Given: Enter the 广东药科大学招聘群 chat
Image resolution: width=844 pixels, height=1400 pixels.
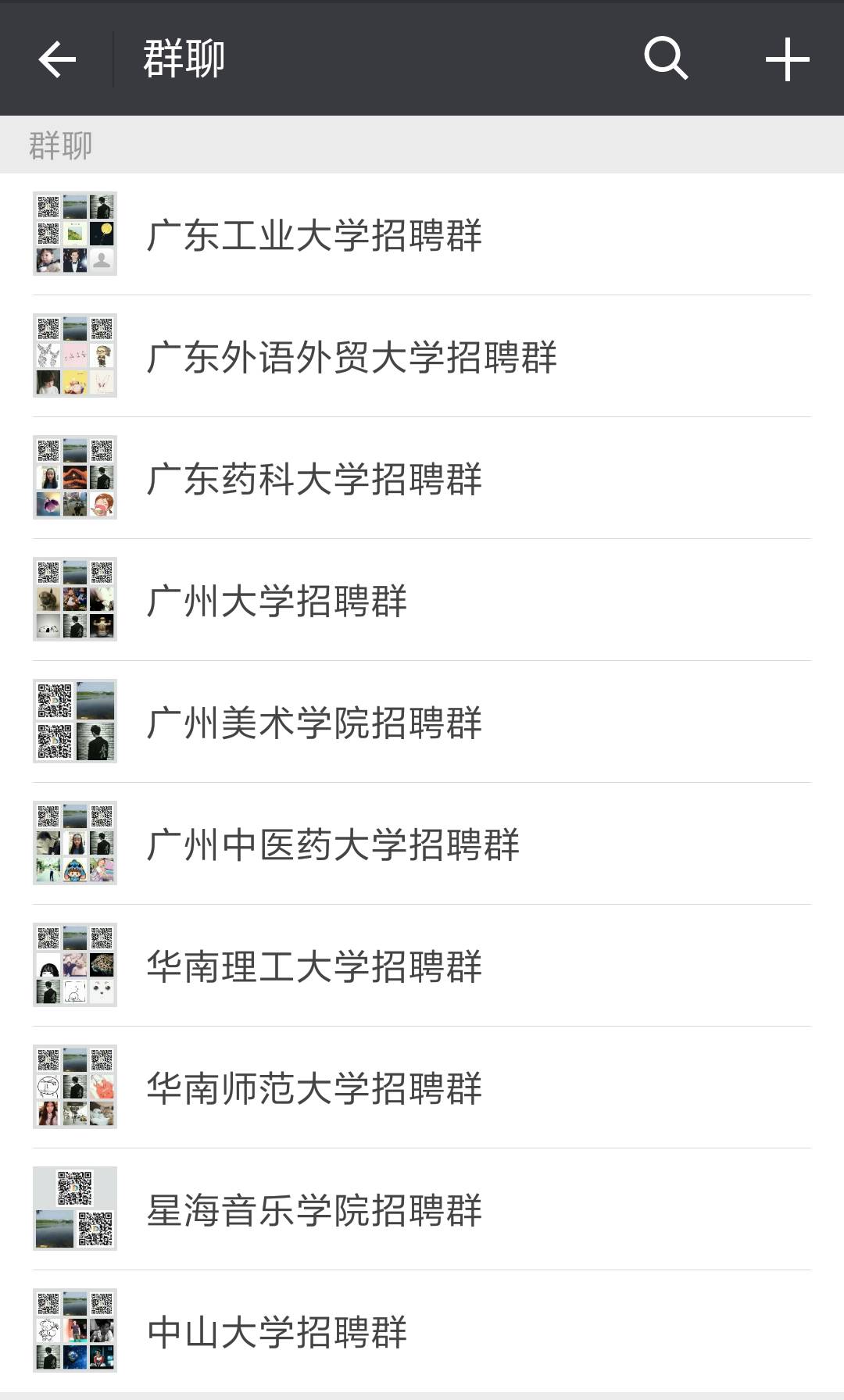Looking at the screenshot, I should point(314,478).
